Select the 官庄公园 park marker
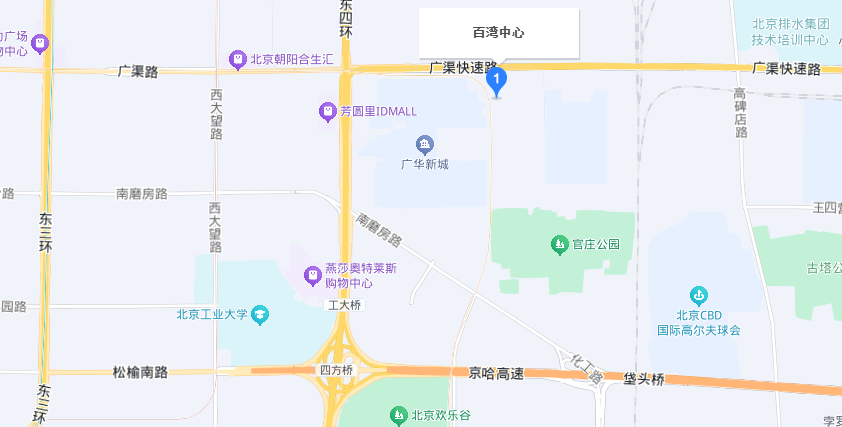 point(560,244)
